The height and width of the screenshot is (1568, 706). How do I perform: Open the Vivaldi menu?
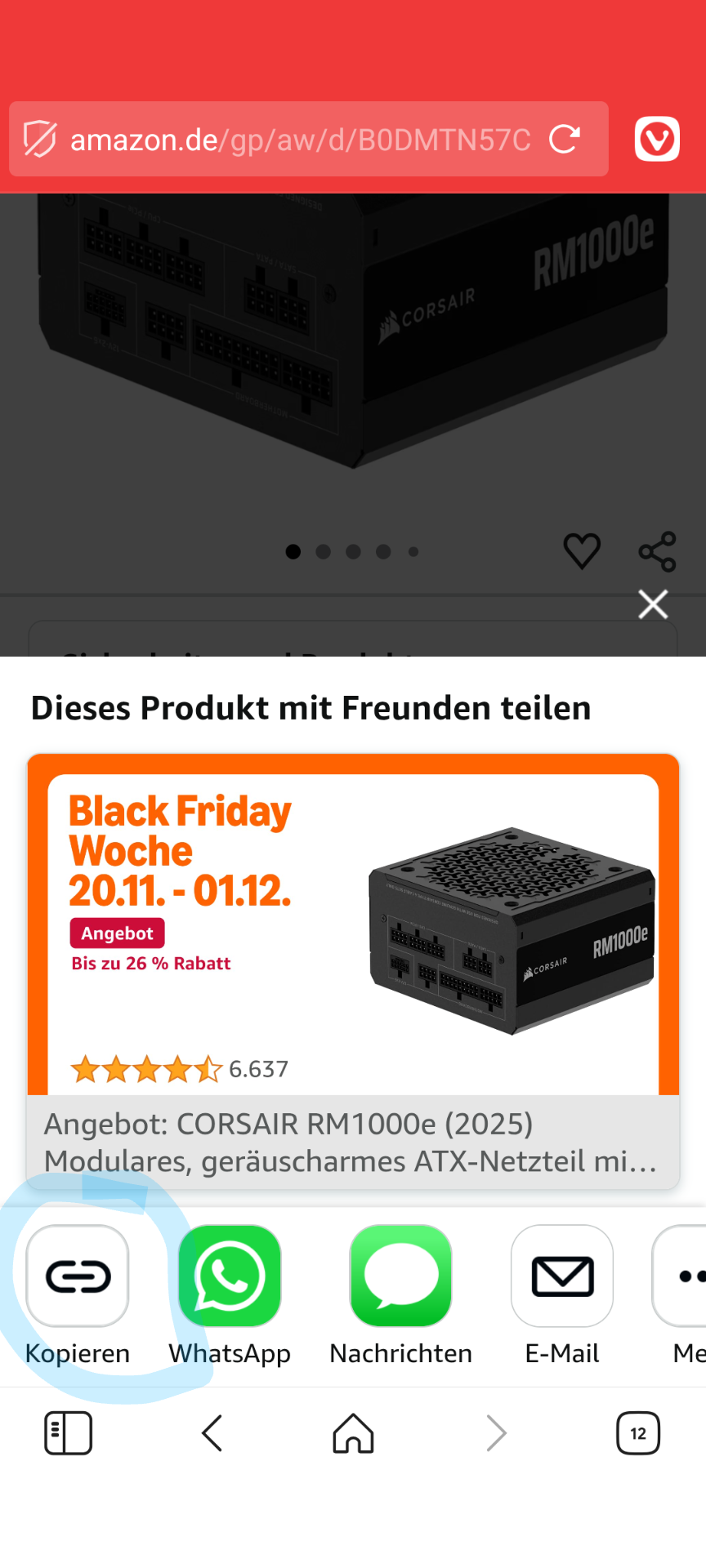[657, 139]
